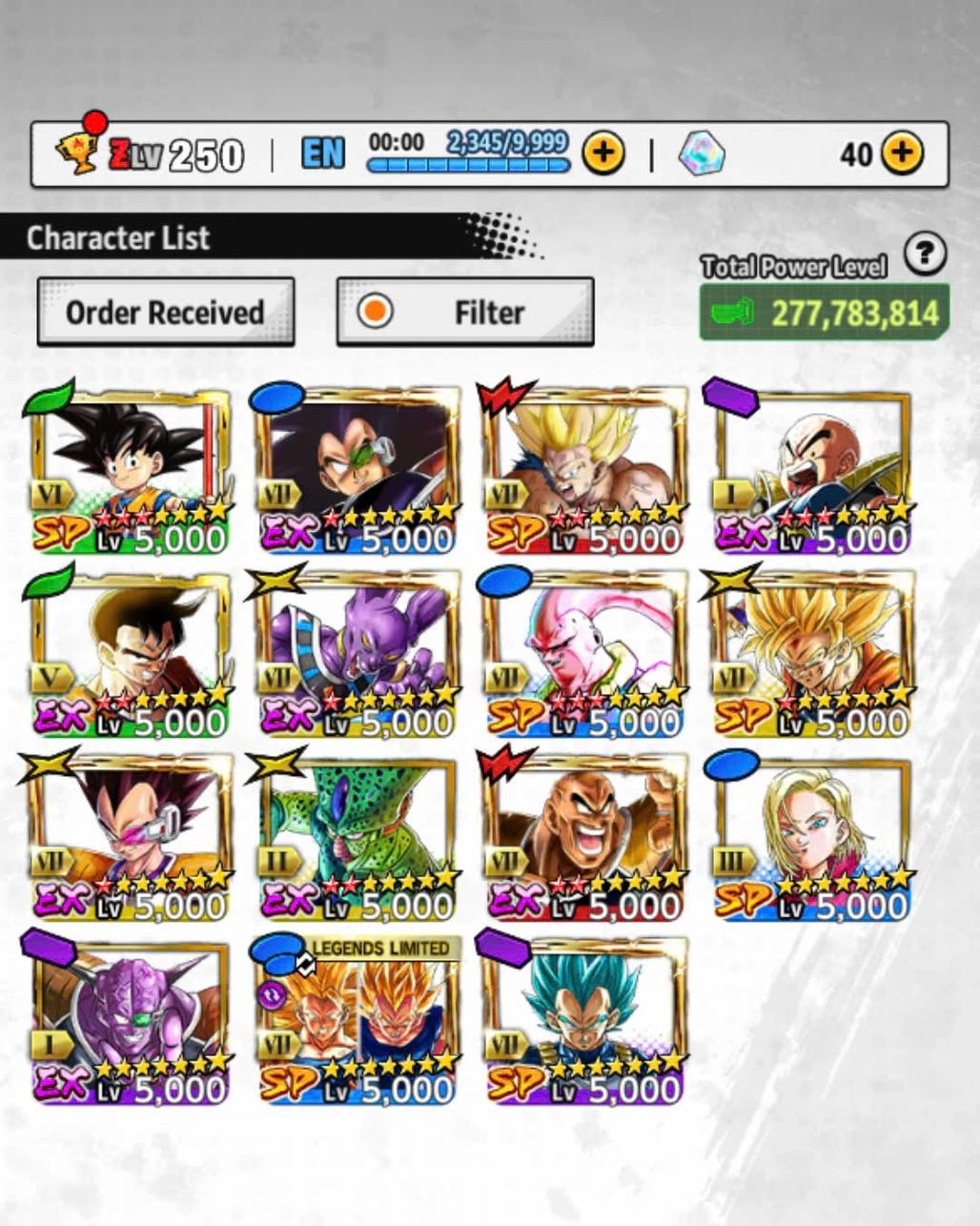Select the bald Nappa EX card
The height and width of the screenshot is (1226, 980).
[x=583, y=836]
